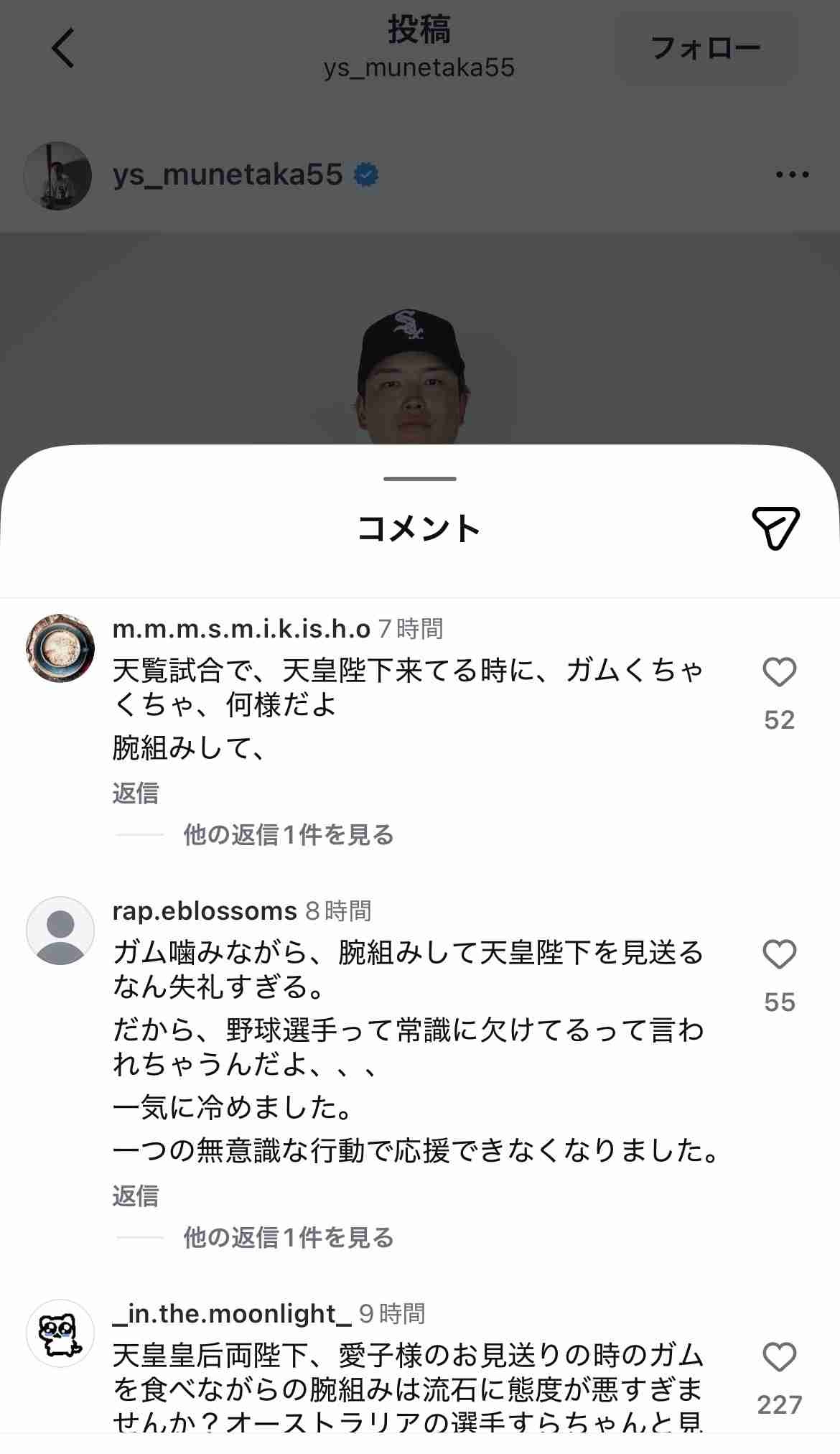Reply to m.m.m.s.m.i.k.is.h.o's comment
Viewport: 840px width, 1454px height.
(x=135, y=793)
